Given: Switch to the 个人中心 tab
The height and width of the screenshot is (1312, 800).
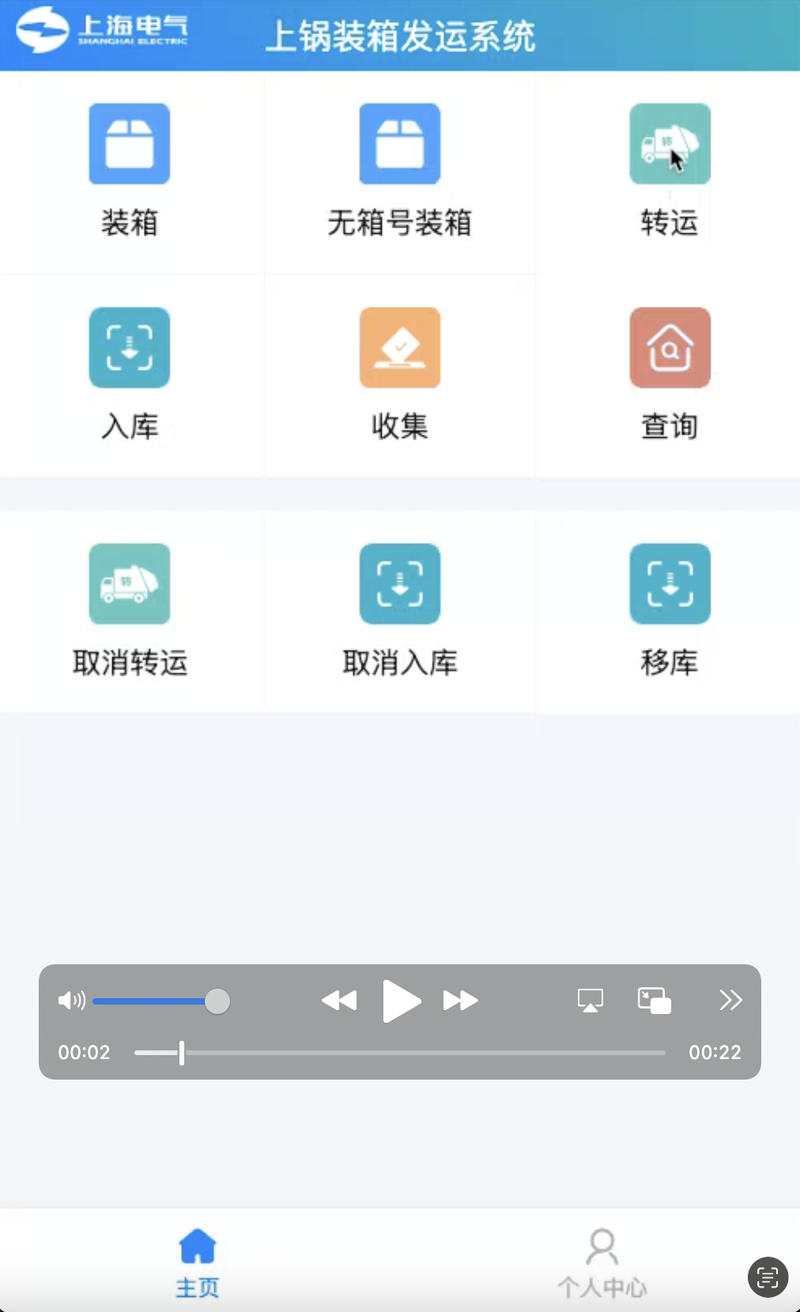Looking at the screenshot, I should click(602, 1262).
